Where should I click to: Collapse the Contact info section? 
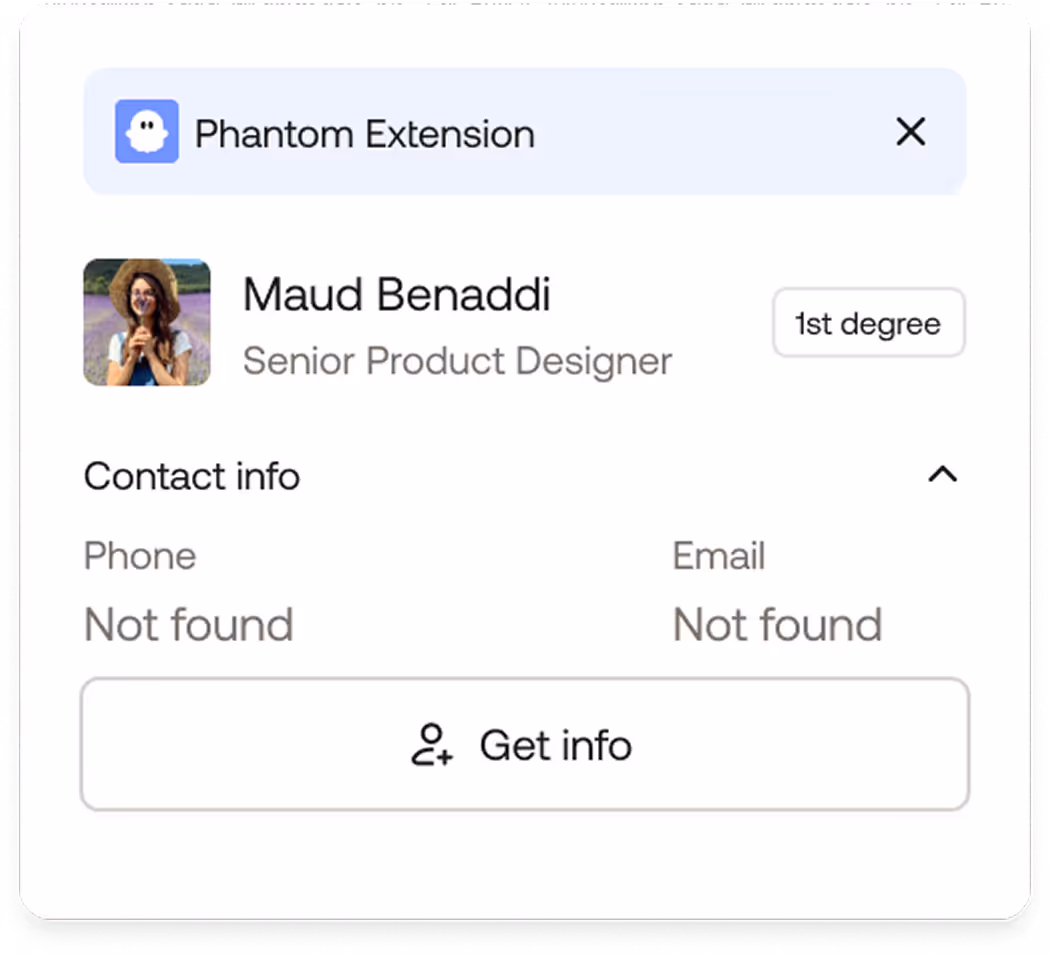[x=942, y=475]
